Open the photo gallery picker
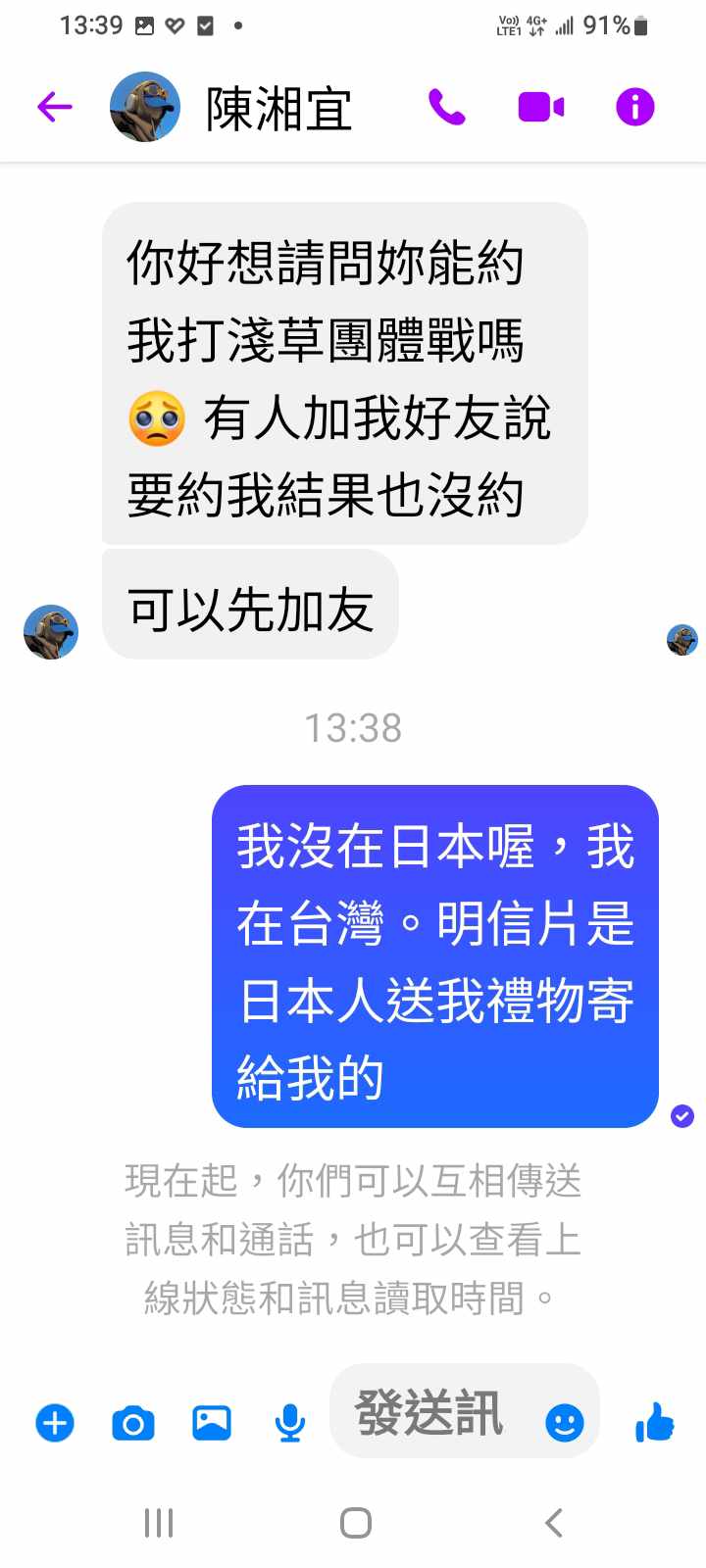This screenshot has width=706, height=1568. tap(212, 1422)
